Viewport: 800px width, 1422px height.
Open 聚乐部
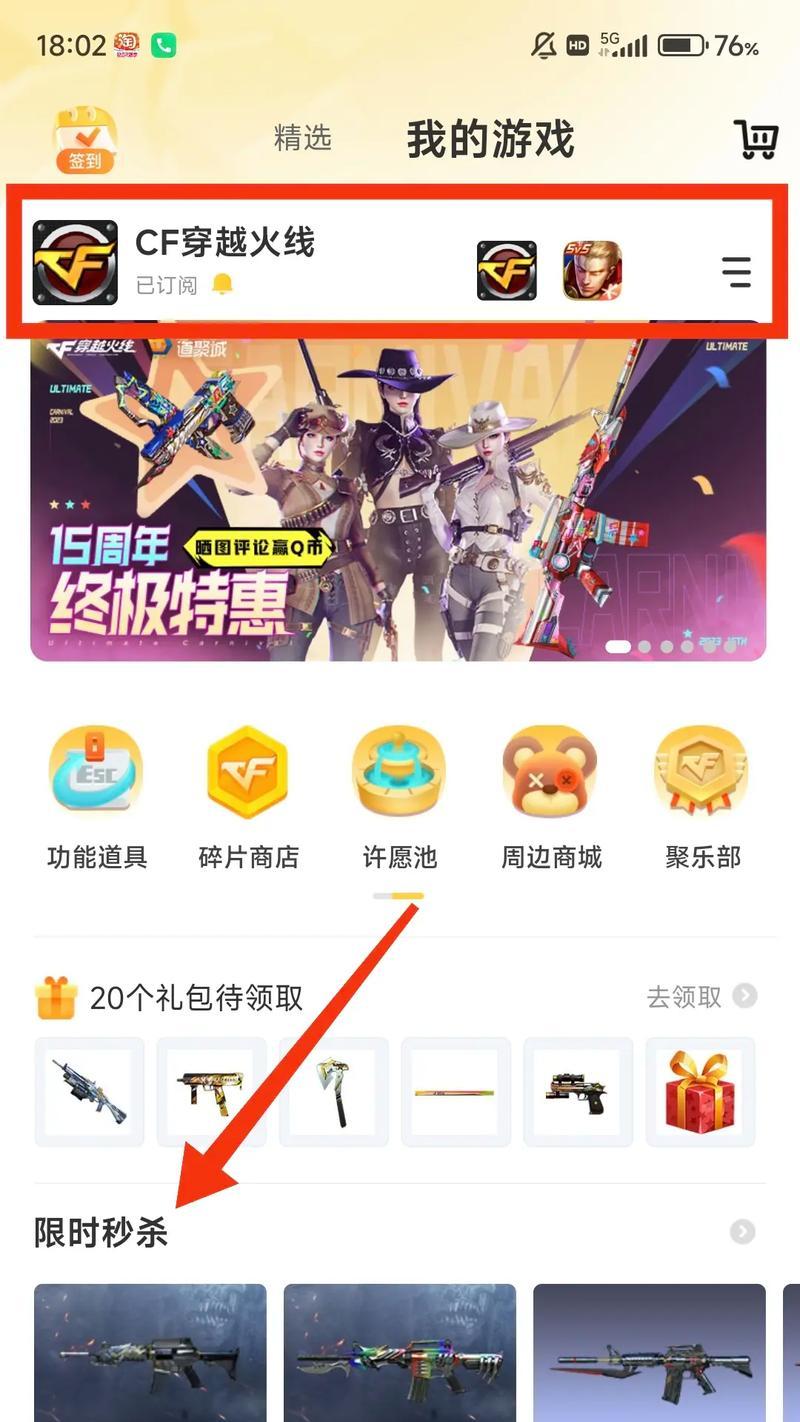point(702,797)
